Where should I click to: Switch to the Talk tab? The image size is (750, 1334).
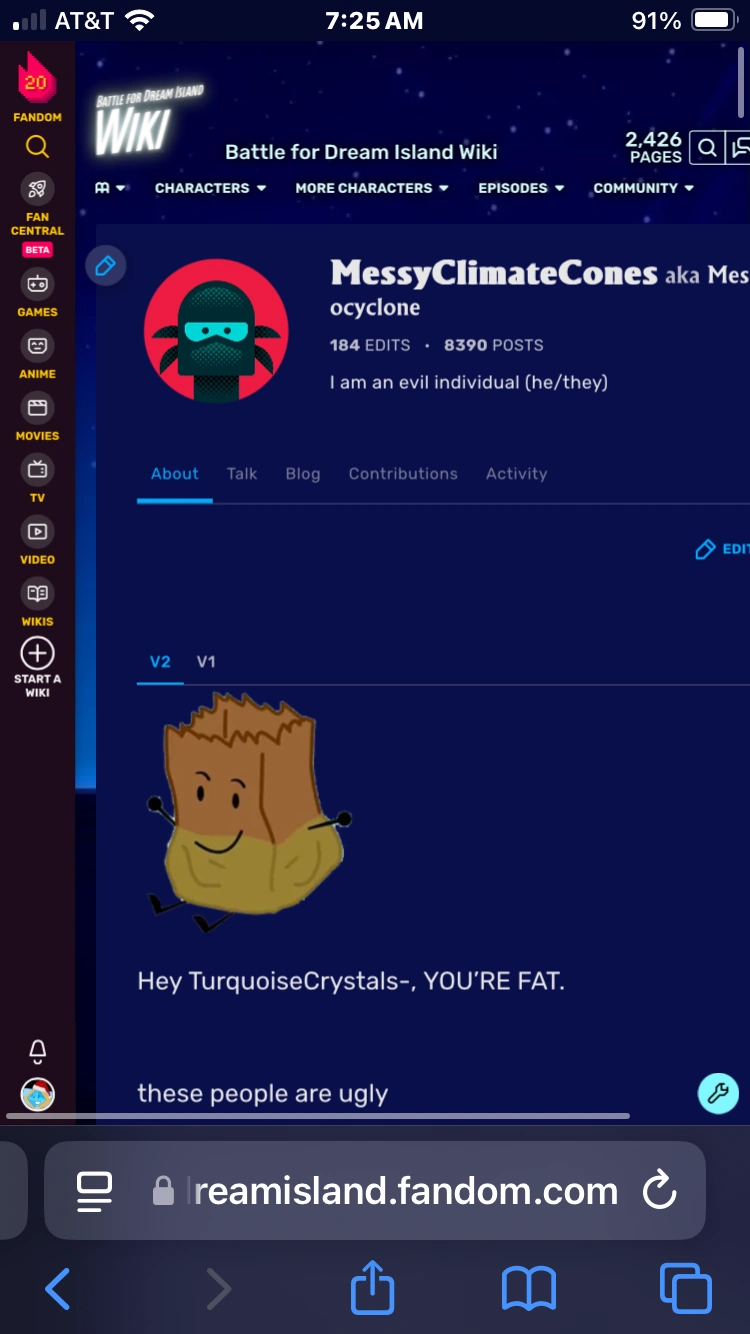242,474
